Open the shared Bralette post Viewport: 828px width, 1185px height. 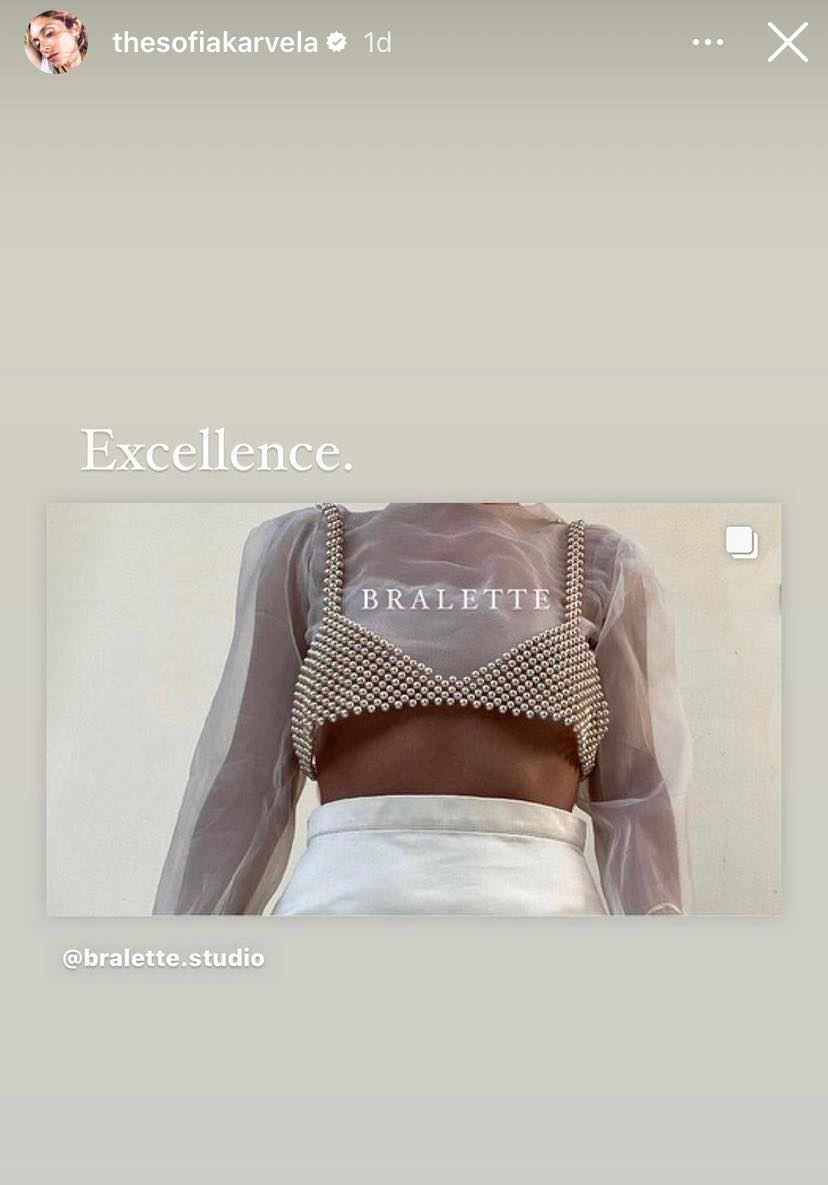pos(413,708)
